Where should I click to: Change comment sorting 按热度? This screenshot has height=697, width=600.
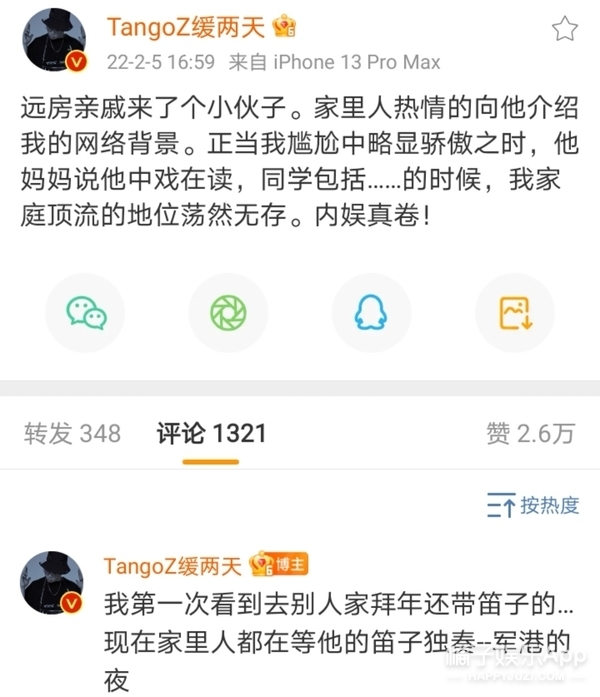(x=533, y=506)
